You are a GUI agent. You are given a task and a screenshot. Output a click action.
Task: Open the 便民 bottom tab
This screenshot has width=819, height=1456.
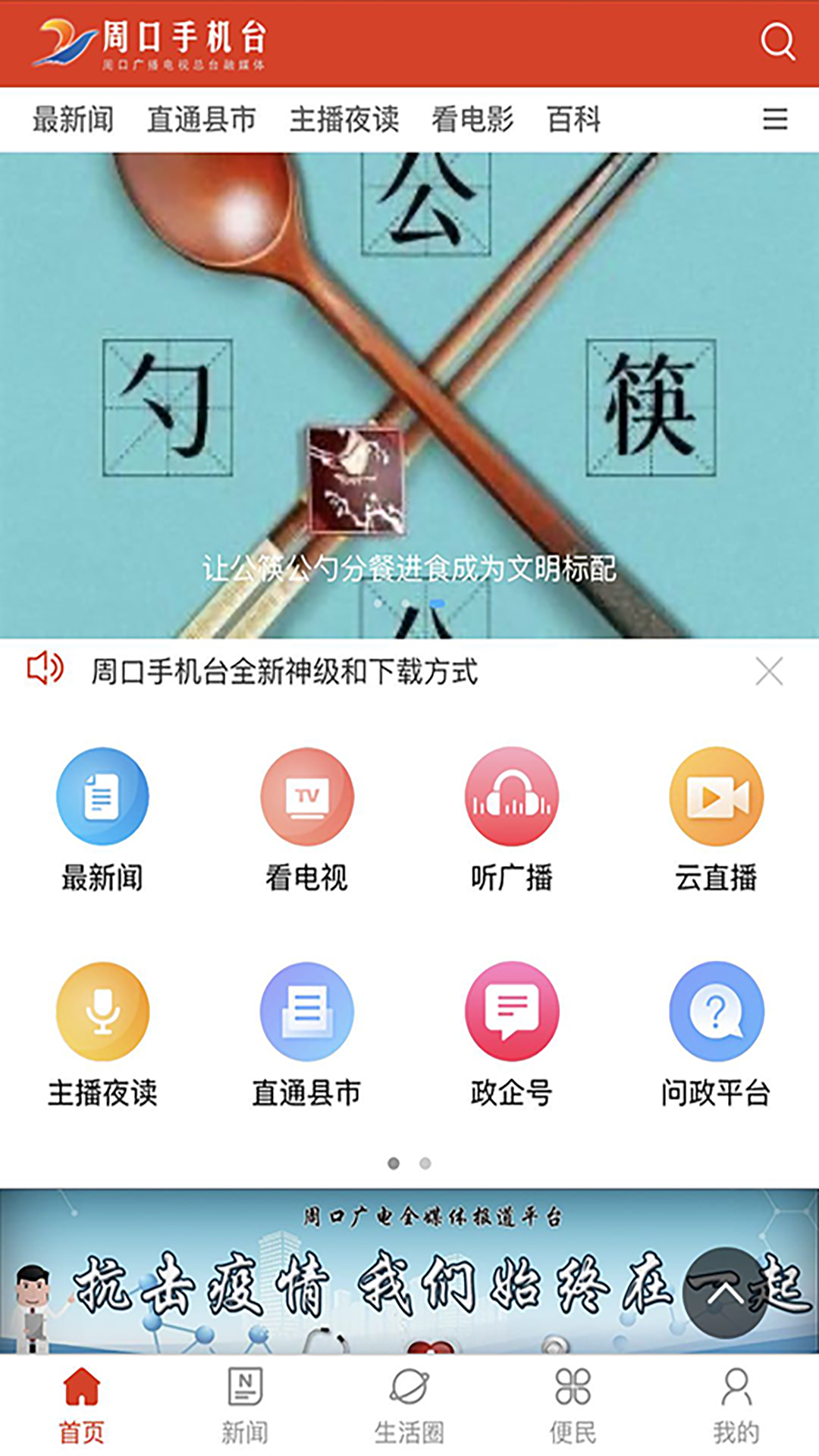(573, 1404)
